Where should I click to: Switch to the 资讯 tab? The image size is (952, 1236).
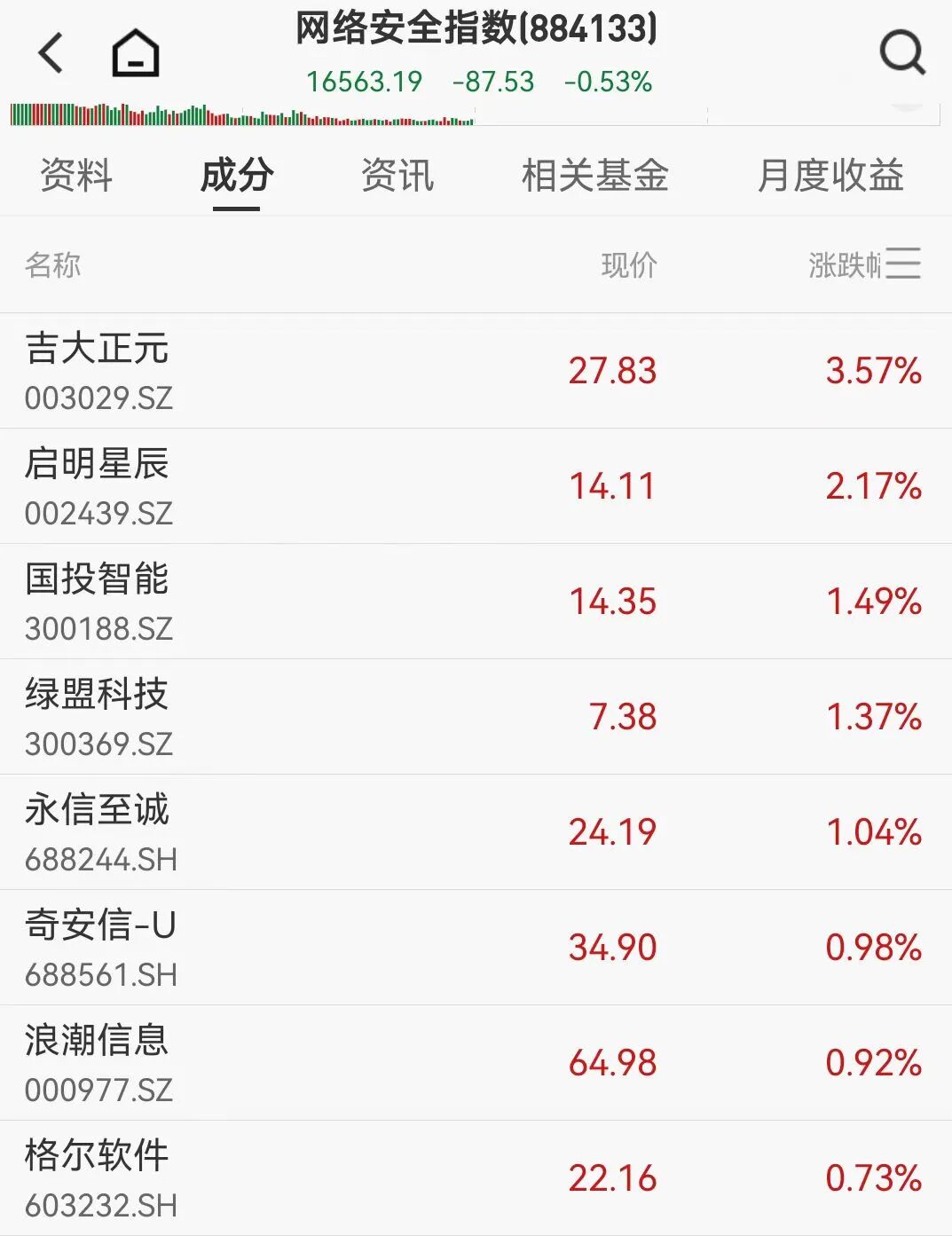point(397,176)
